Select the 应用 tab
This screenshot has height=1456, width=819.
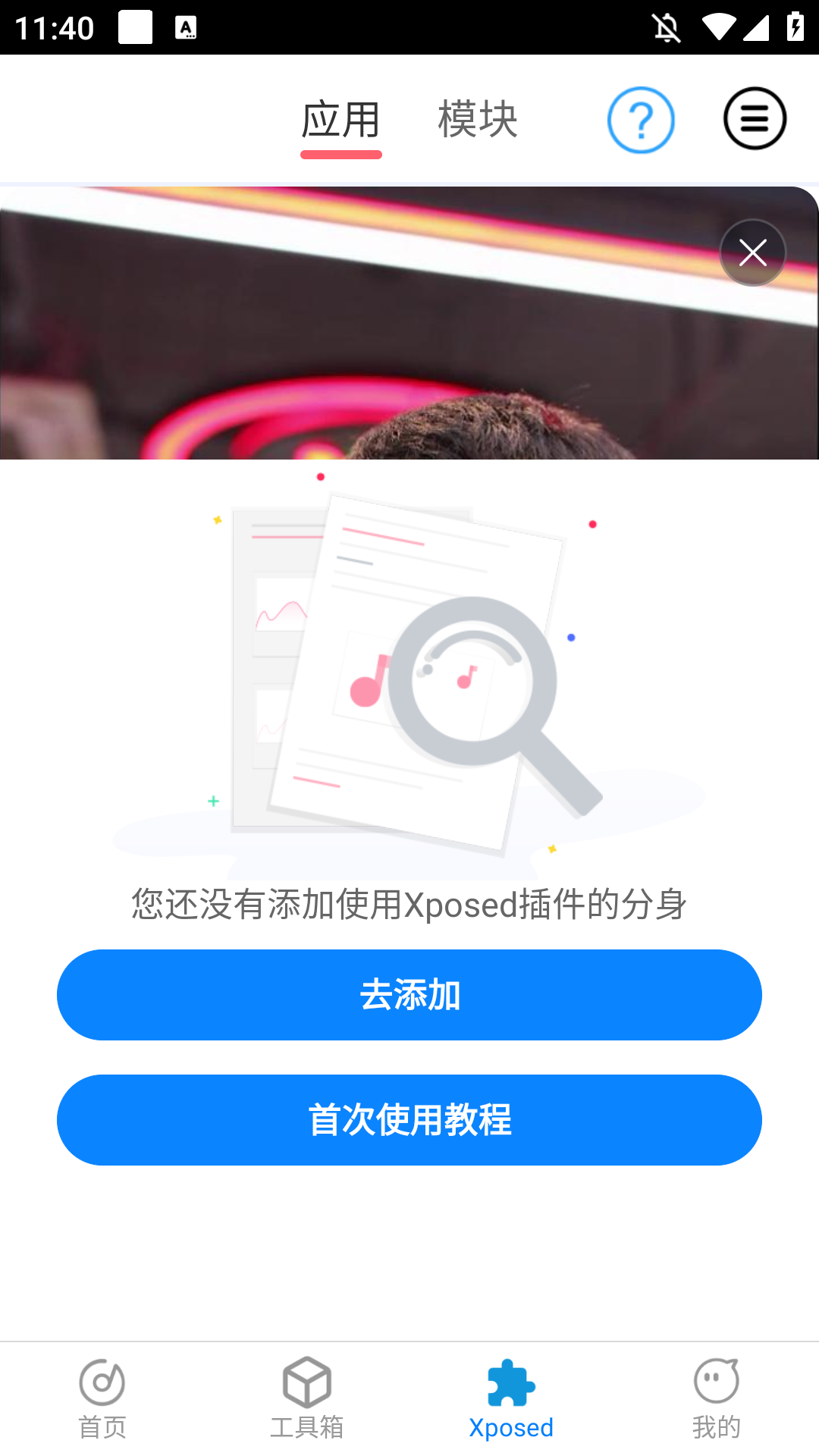tap(341, 119)
